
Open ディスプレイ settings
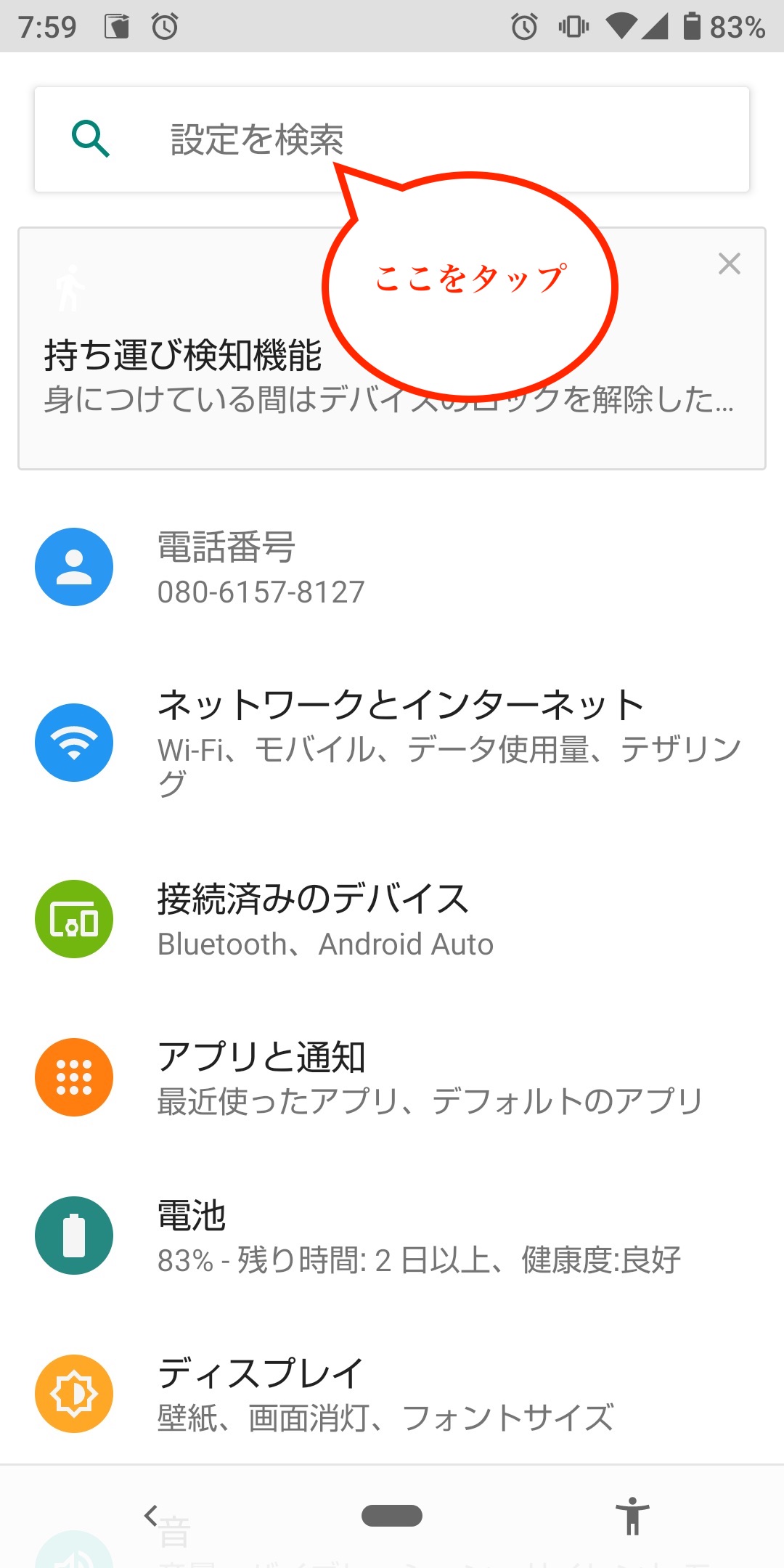(392, 1394)
